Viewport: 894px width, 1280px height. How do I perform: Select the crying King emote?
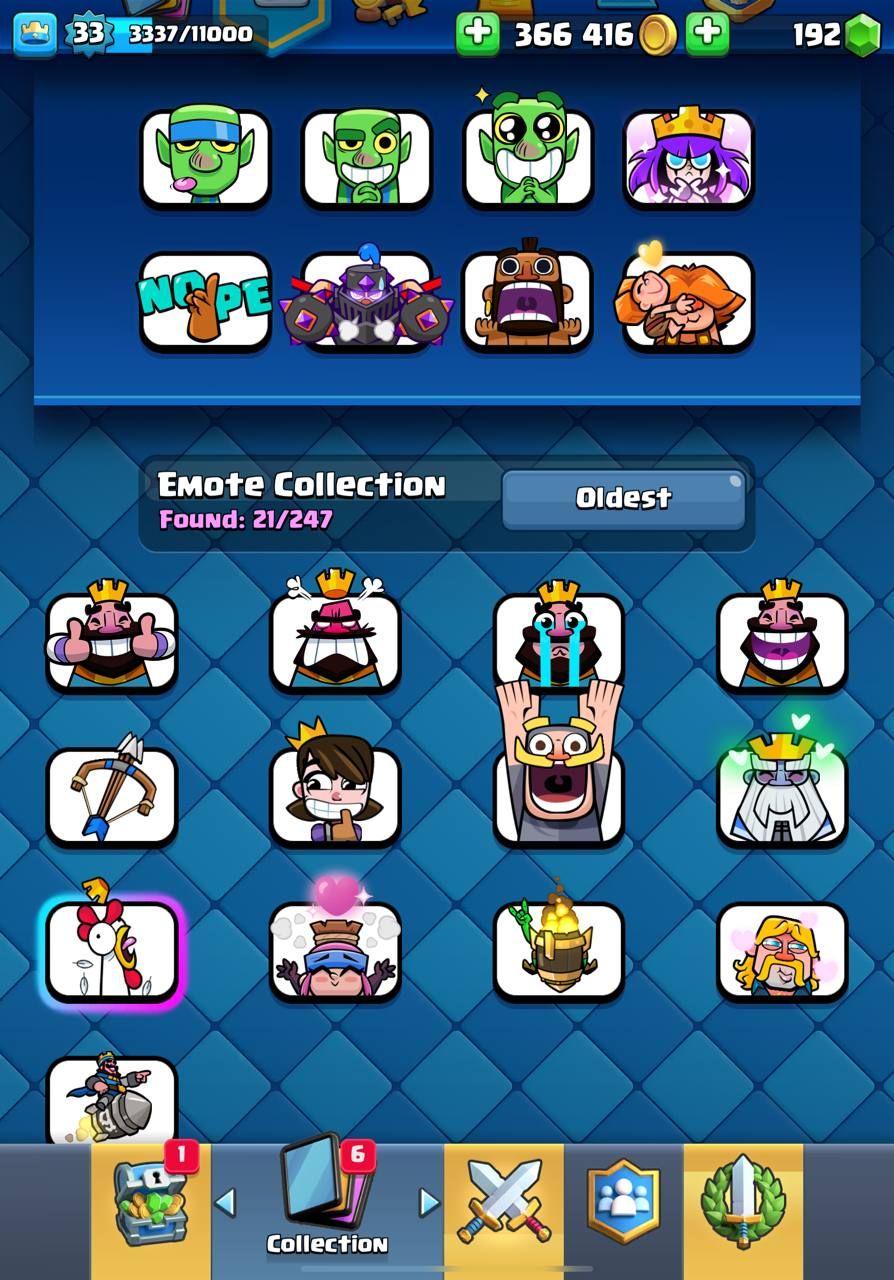(x=559, y=642)
